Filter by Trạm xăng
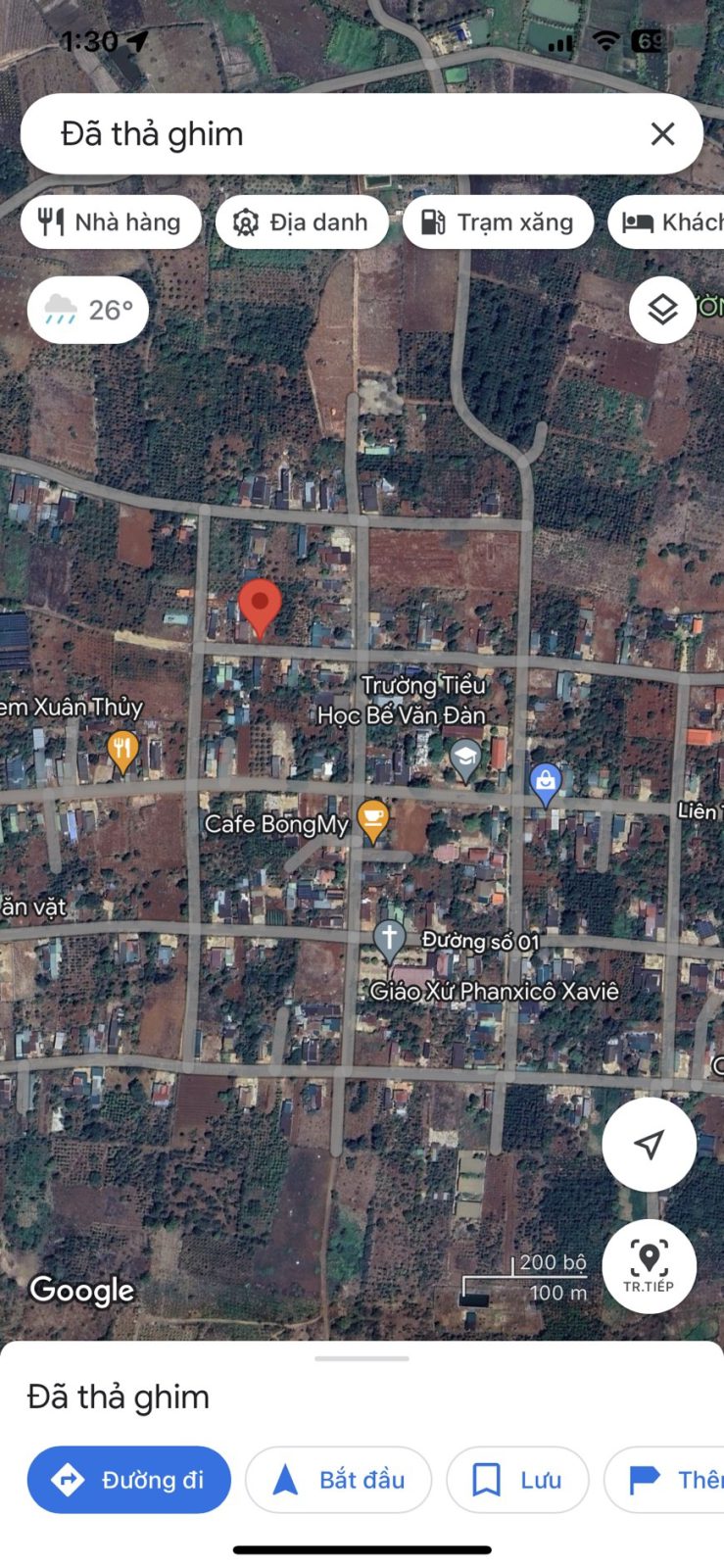The width and height of the screenshot is (724, 1568). (498, 222)
